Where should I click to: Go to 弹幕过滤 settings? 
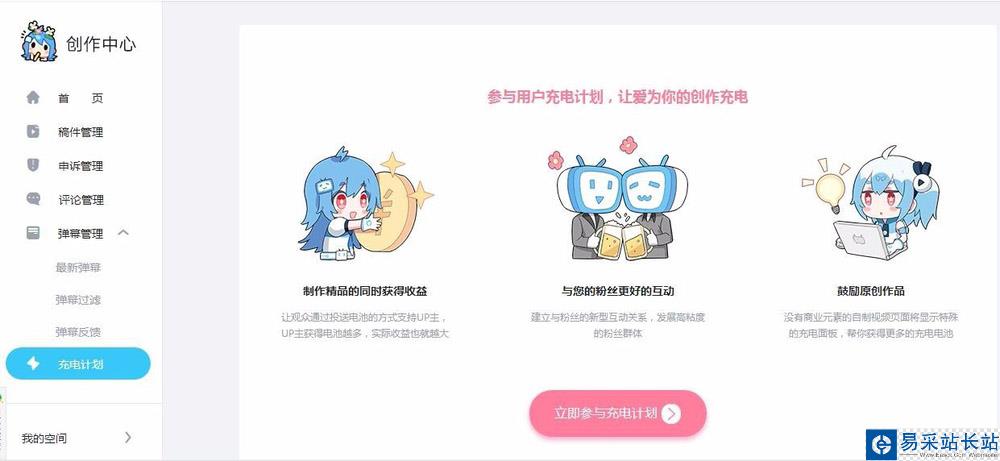(x=78, y=299)
